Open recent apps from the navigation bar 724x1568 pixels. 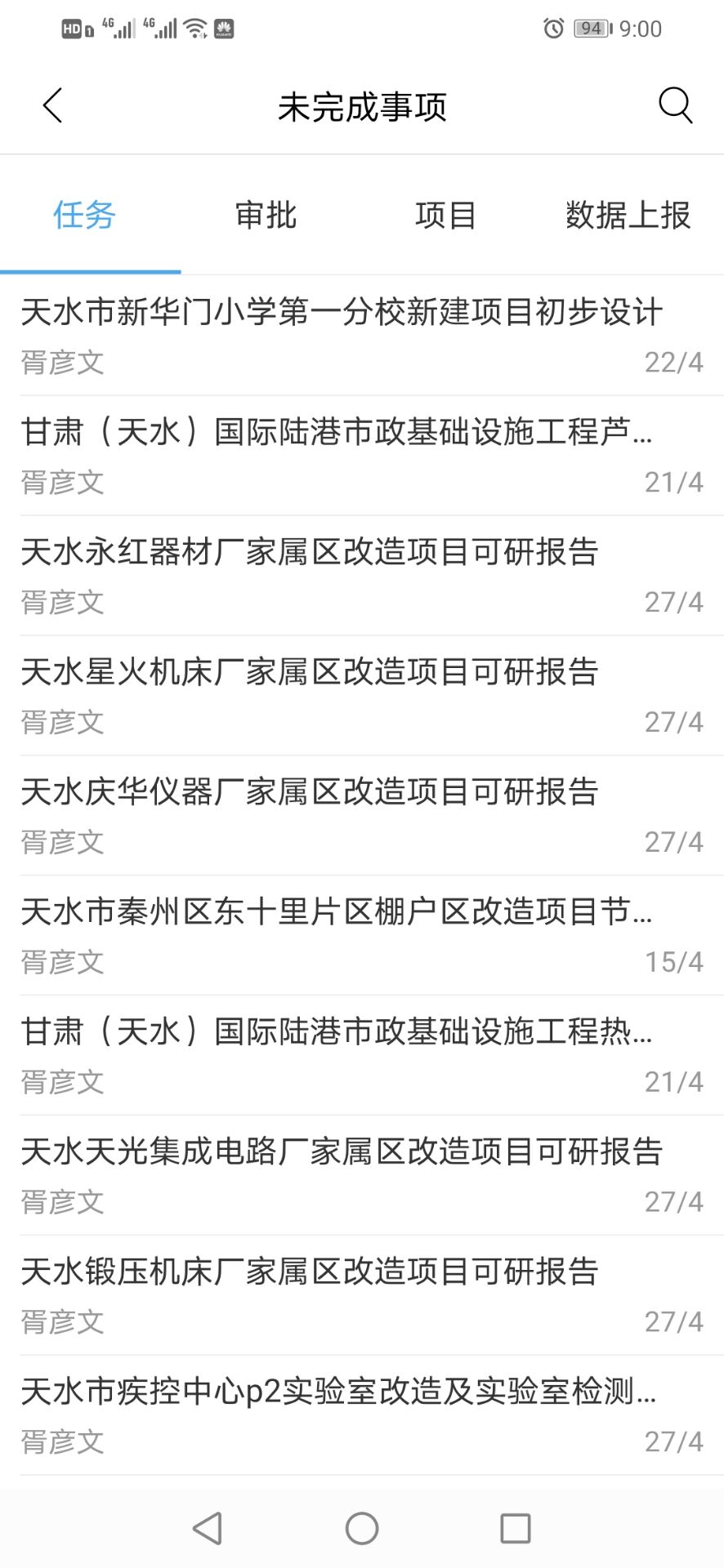pos(516,1528)
